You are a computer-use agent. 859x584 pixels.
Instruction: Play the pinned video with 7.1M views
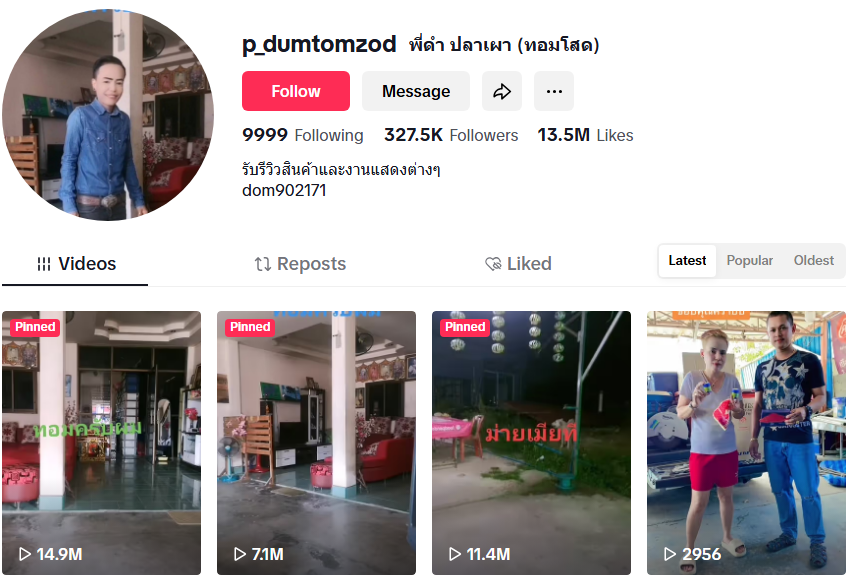(316, 443)
